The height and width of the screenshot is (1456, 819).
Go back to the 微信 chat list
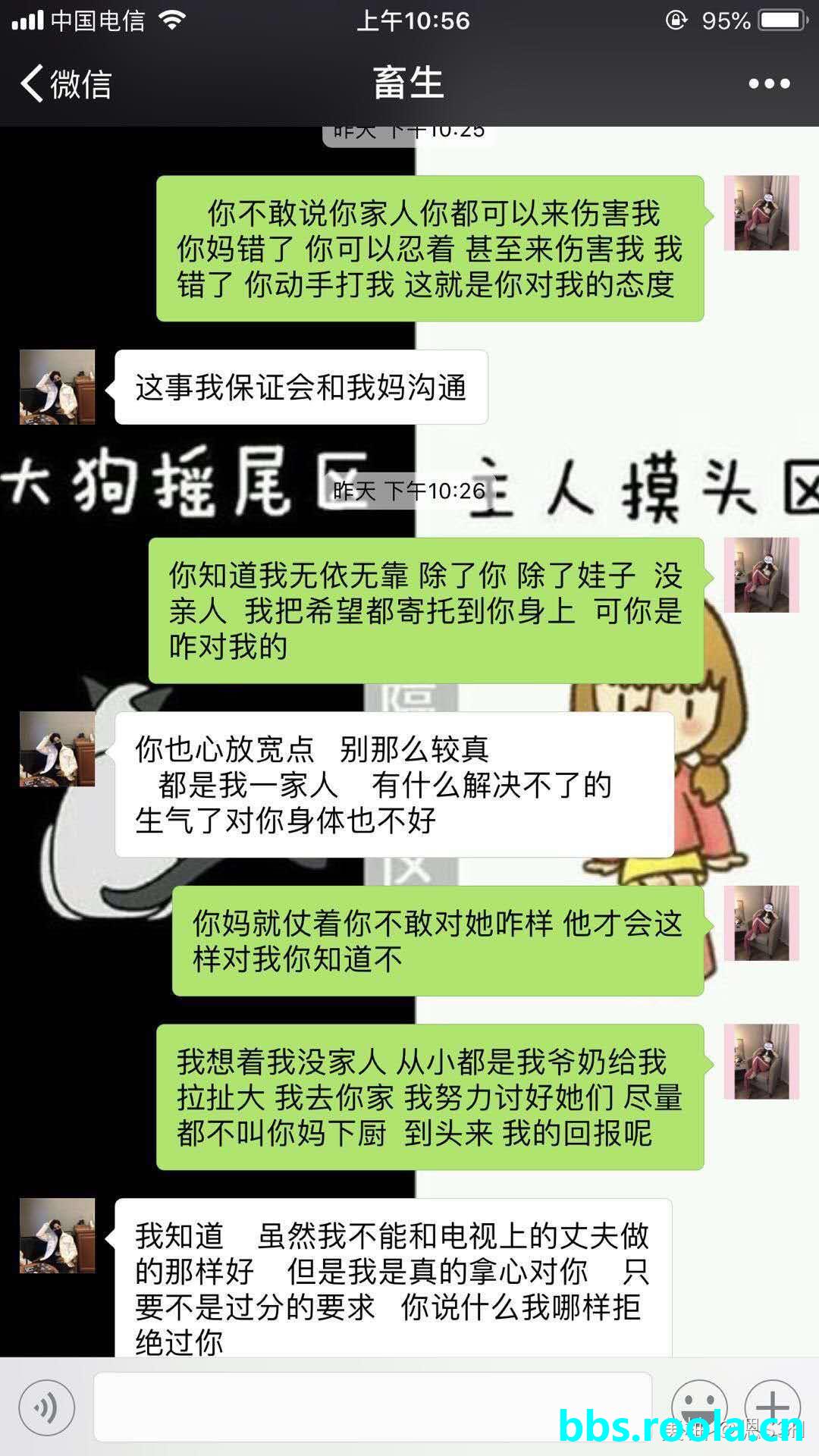(x=67, y=83)
